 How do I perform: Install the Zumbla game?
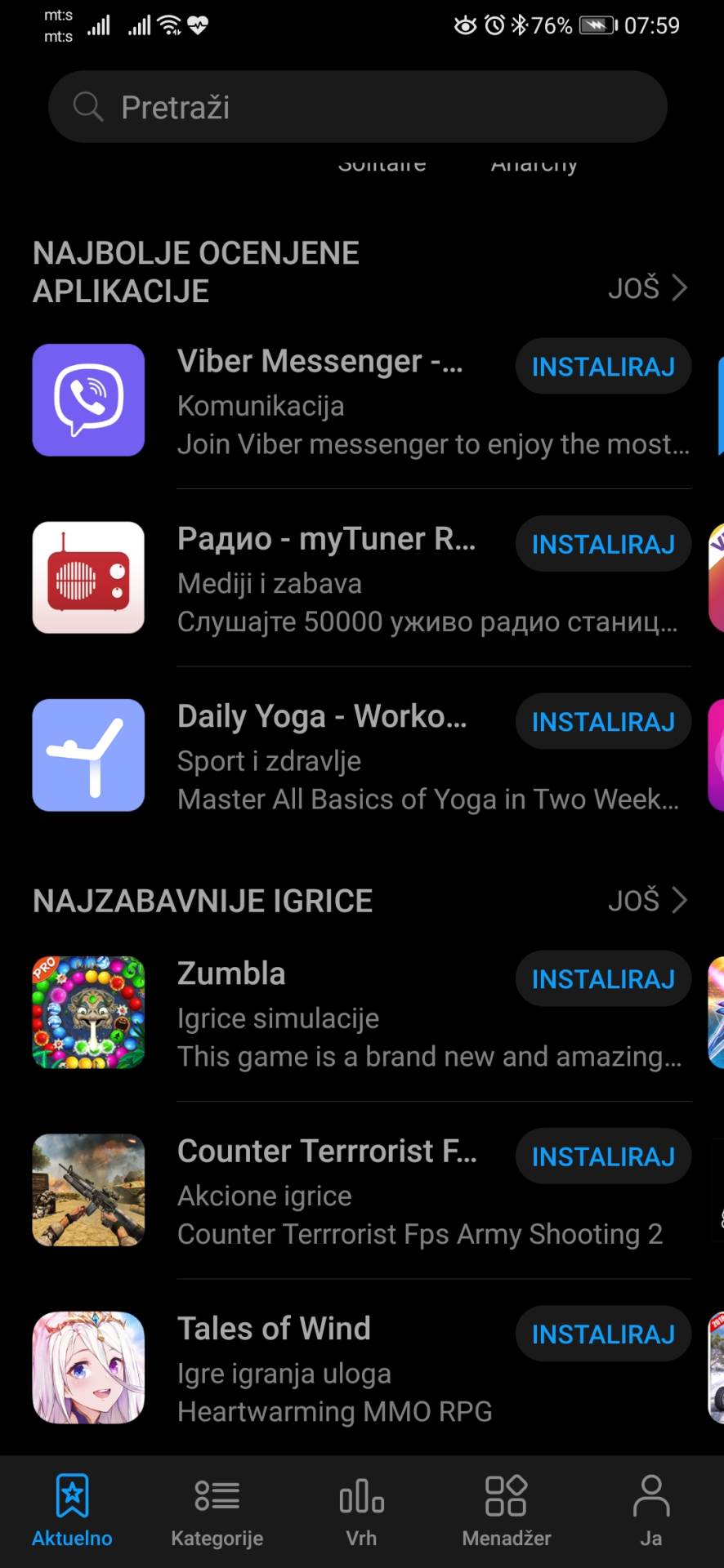pos(602,979)
